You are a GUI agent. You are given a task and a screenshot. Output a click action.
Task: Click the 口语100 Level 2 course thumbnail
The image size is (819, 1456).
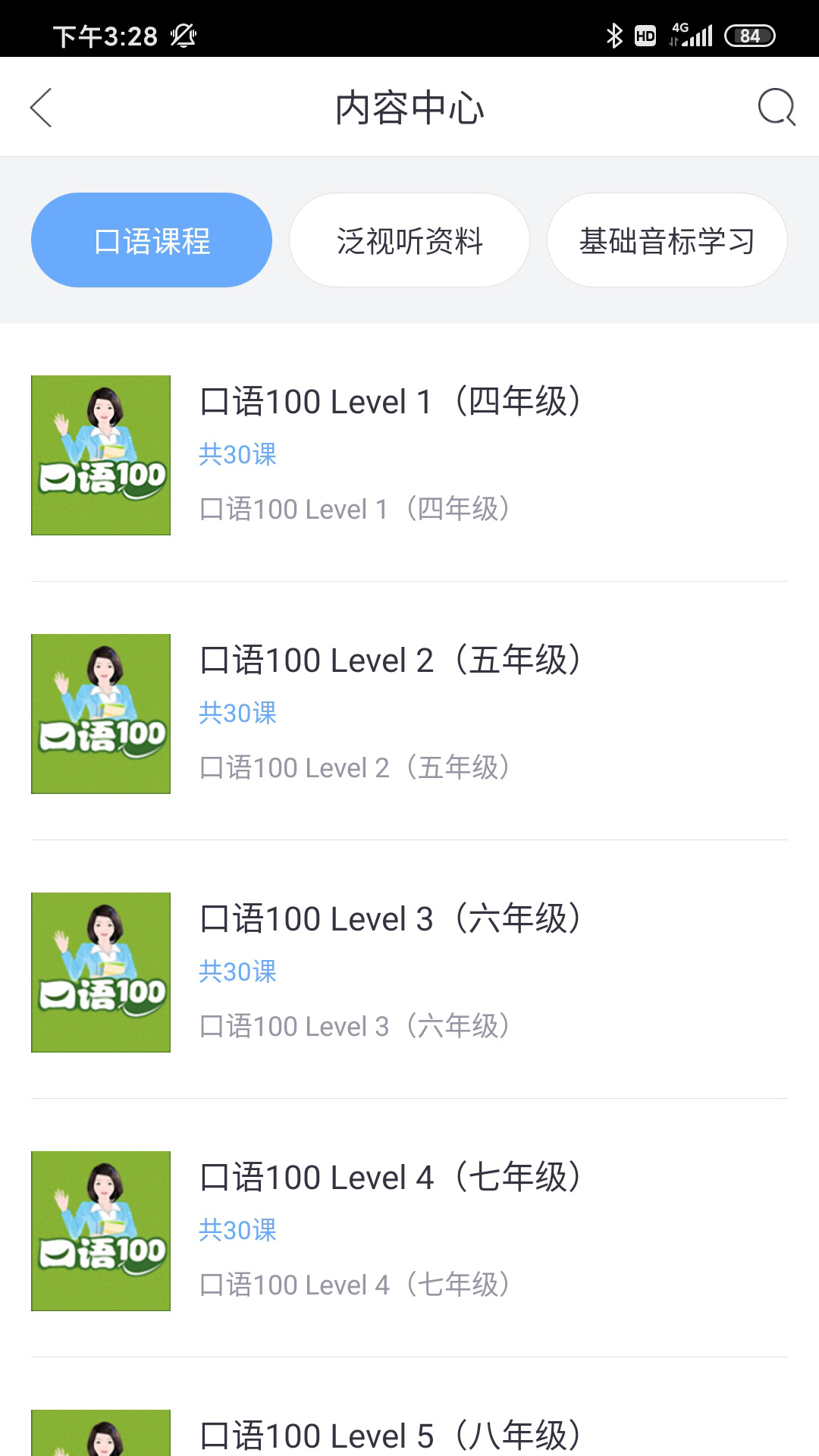click(101, 713)
